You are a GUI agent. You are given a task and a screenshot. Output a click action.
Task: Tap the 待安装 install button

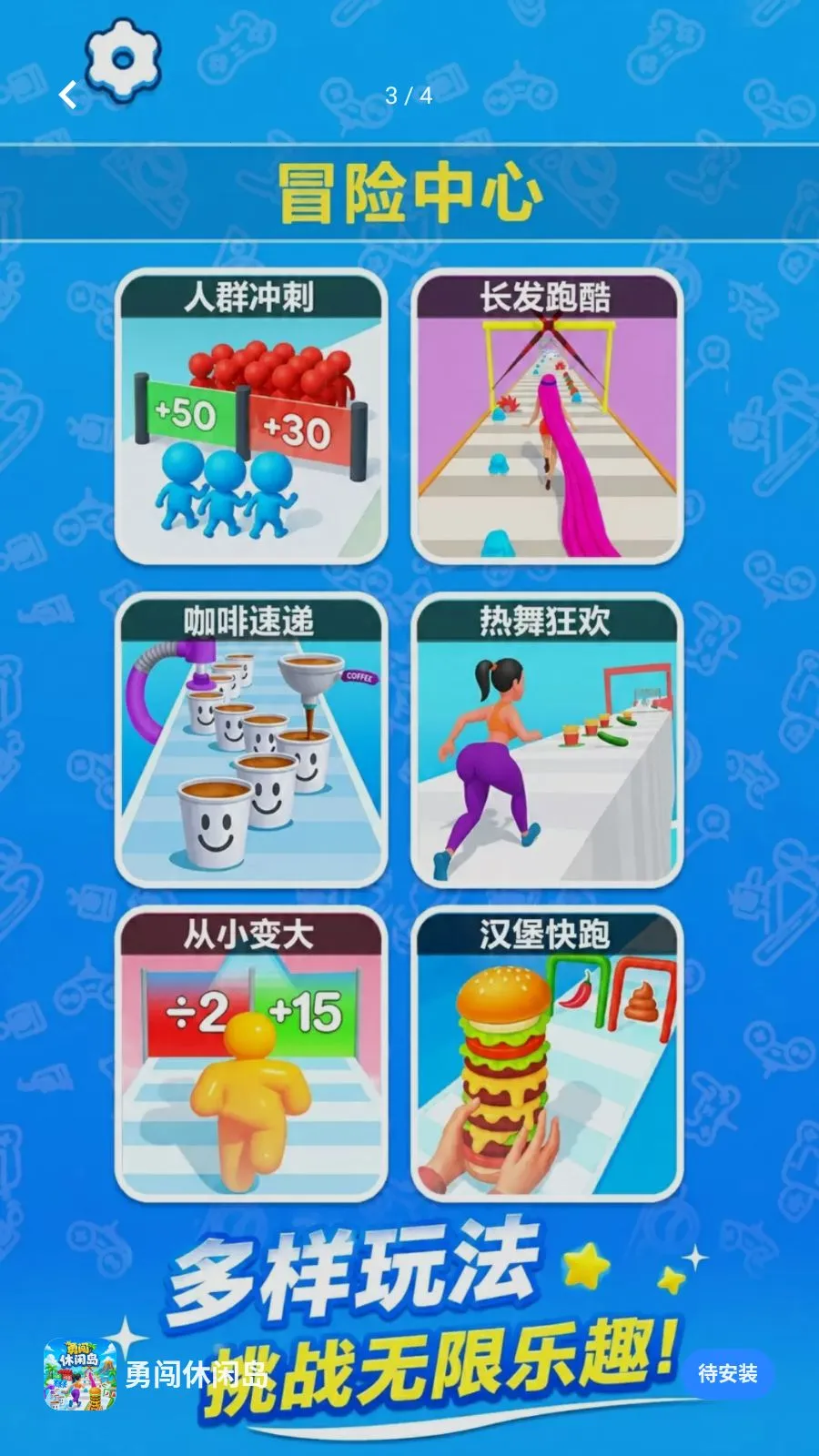(727, 1373)
